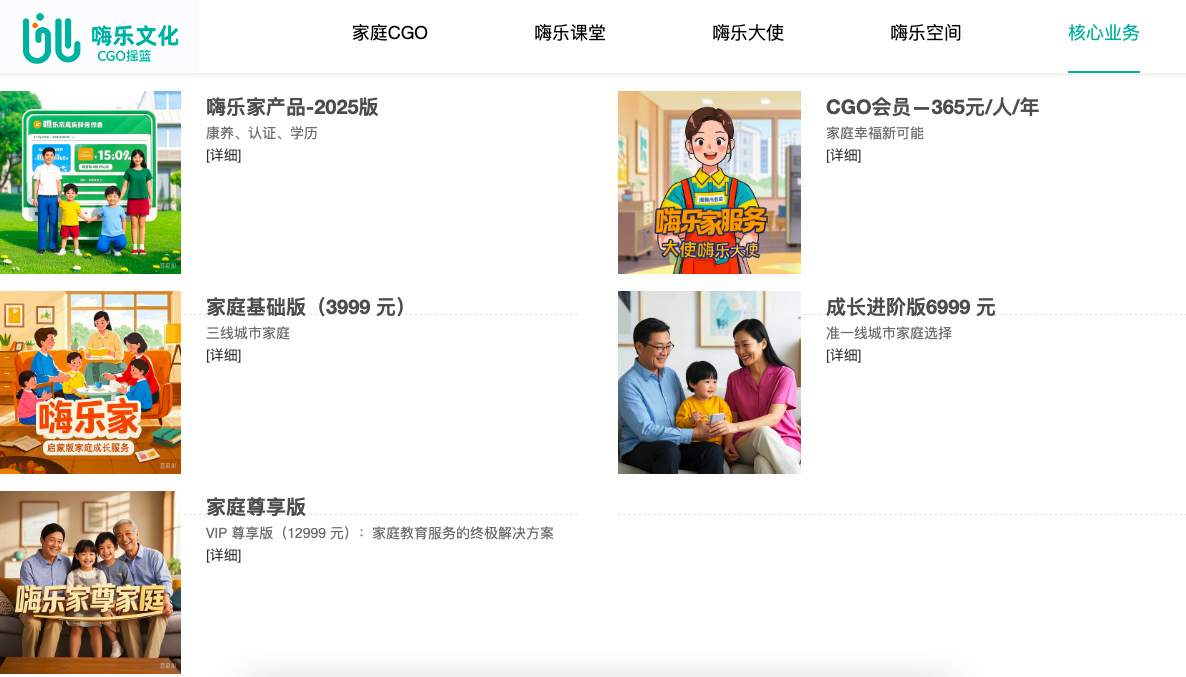Tap [详细] under 家庭幸福新可能

click(x=843, y=155)
